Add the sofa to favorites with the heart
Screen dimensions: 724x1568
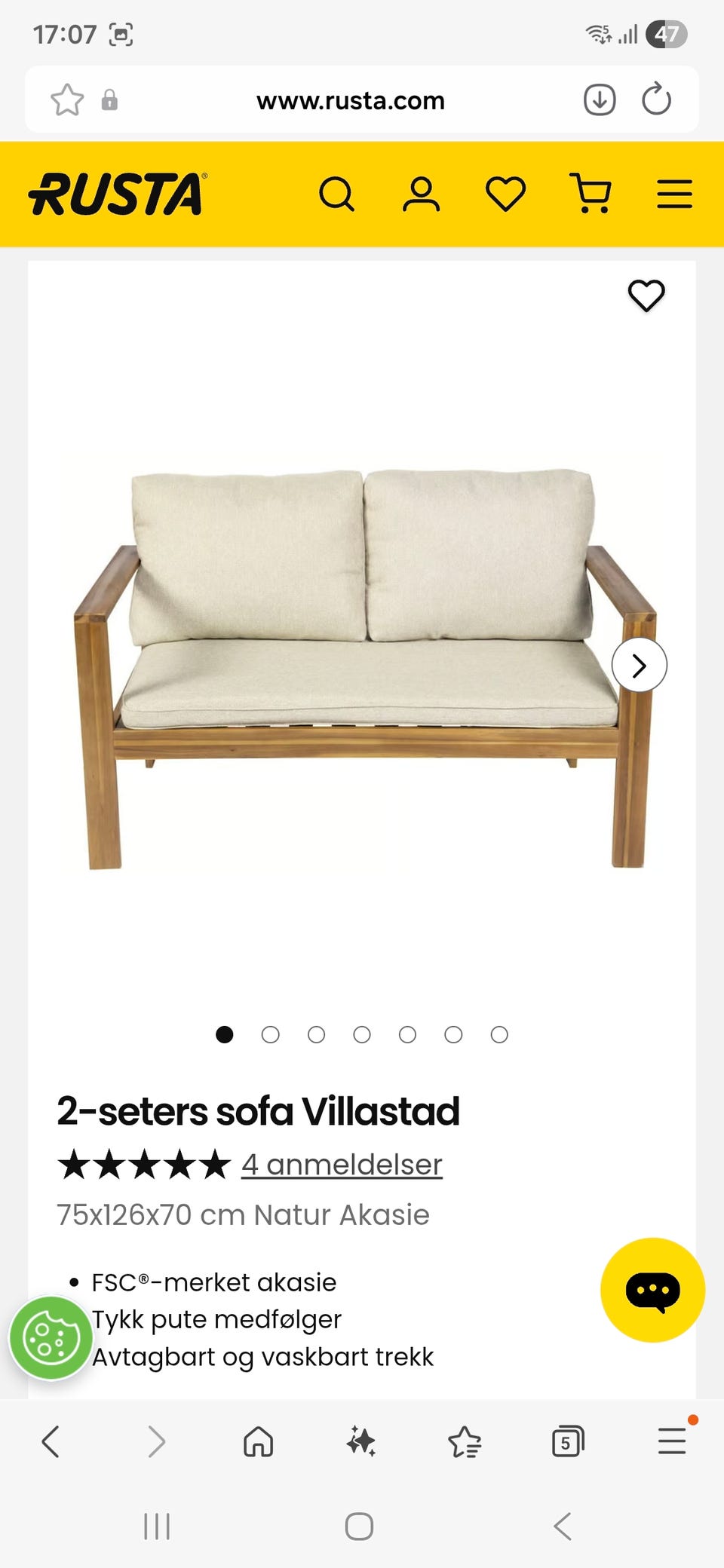(647, 295)
